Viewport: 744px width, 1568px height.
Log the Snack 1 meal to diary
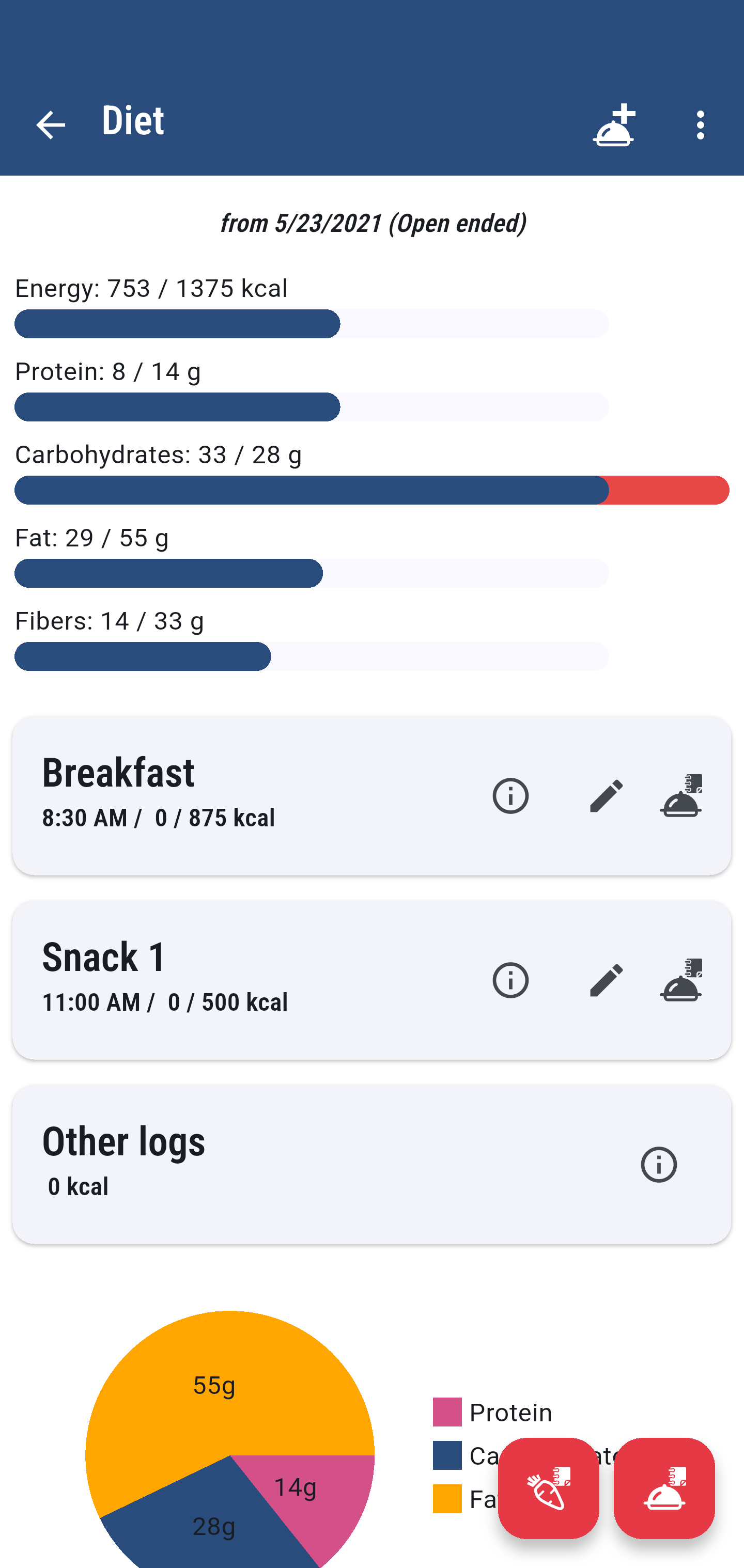(x=680, y=980)
